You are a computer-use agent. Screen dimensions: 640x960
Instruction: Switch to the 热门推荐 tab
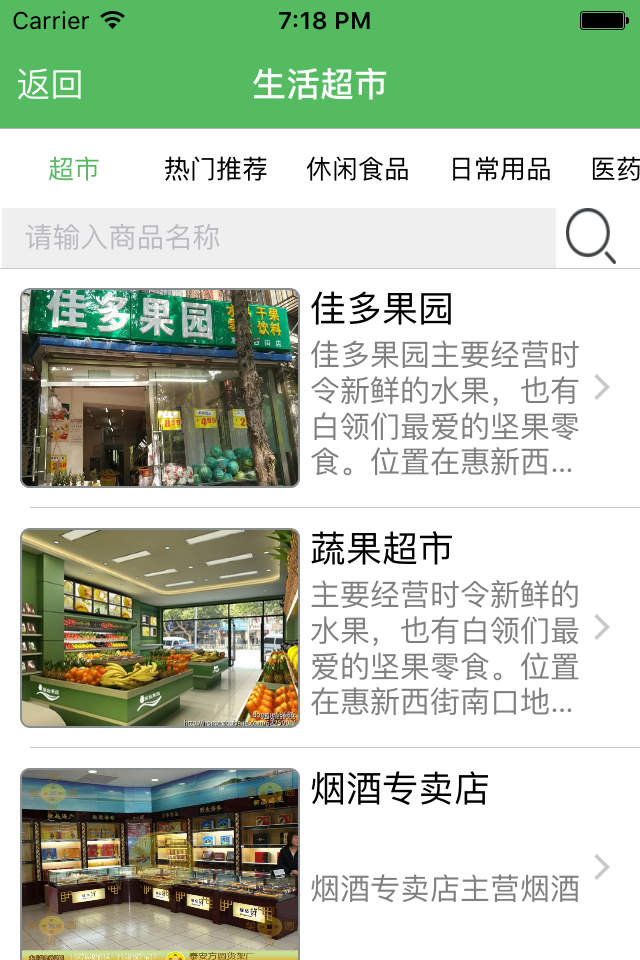click(216, 169)
